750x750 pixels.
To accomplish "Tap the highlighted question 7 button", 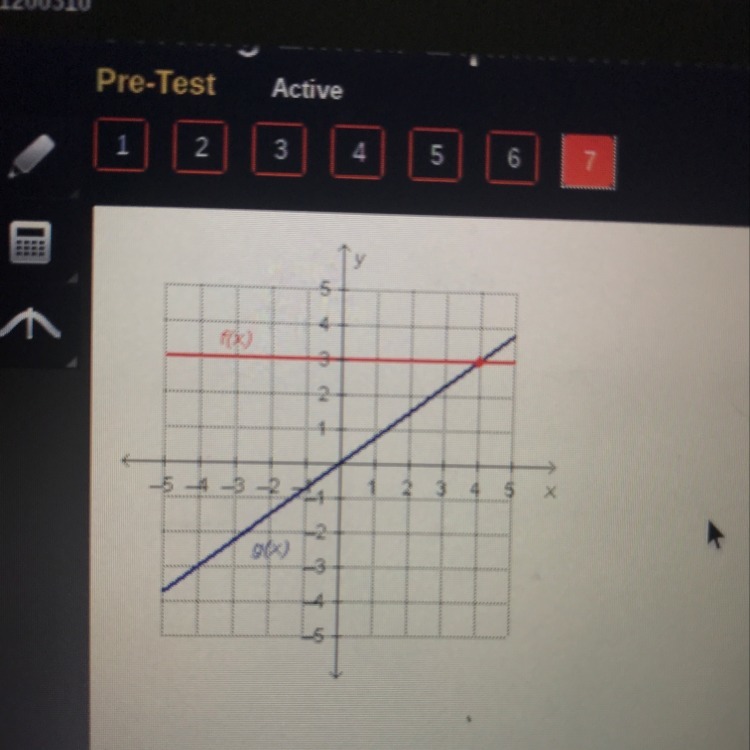I will click(589, 162).
